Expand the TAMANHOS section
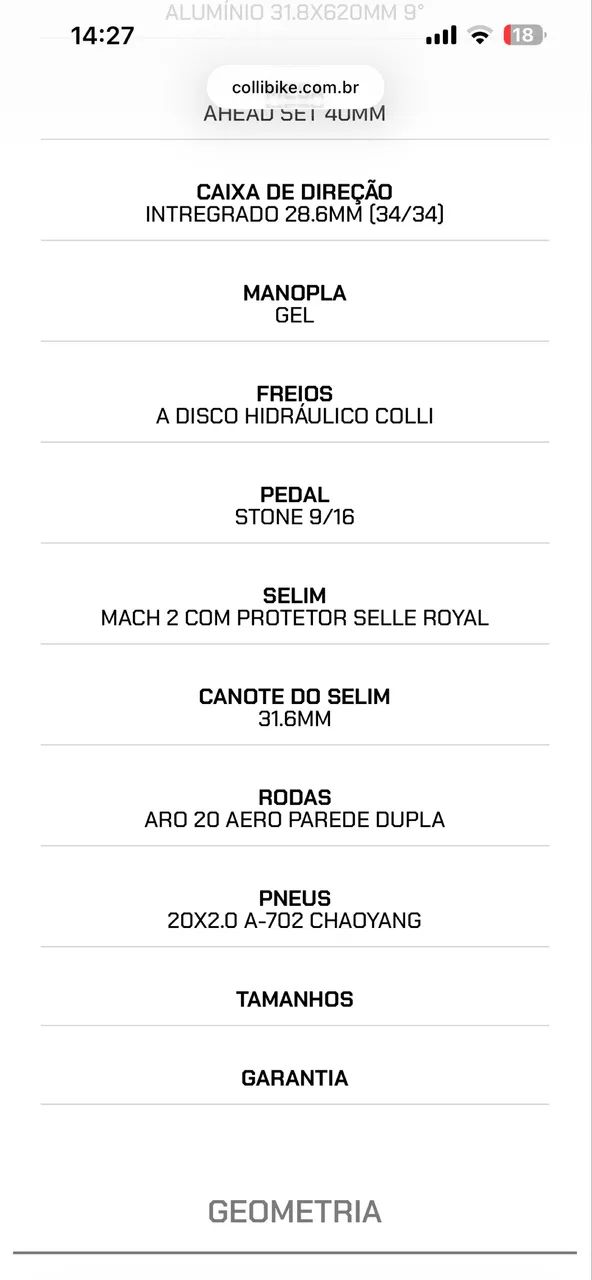 point(295,998)
